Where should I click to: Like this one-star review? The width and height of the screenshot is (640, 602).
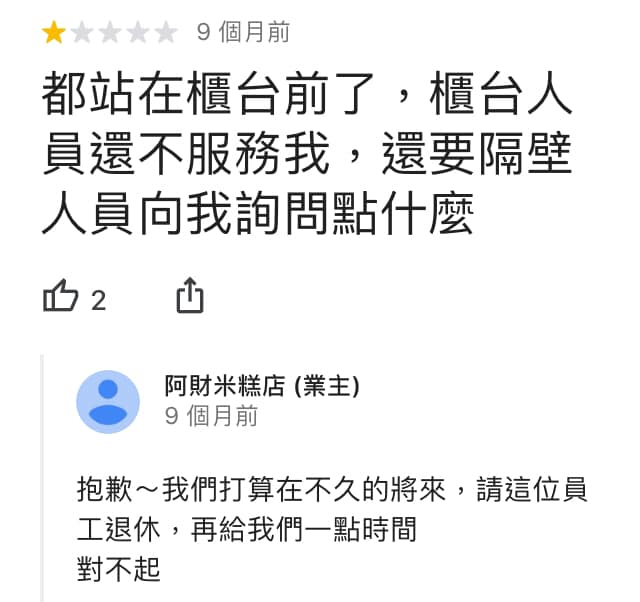coord(61,297)
